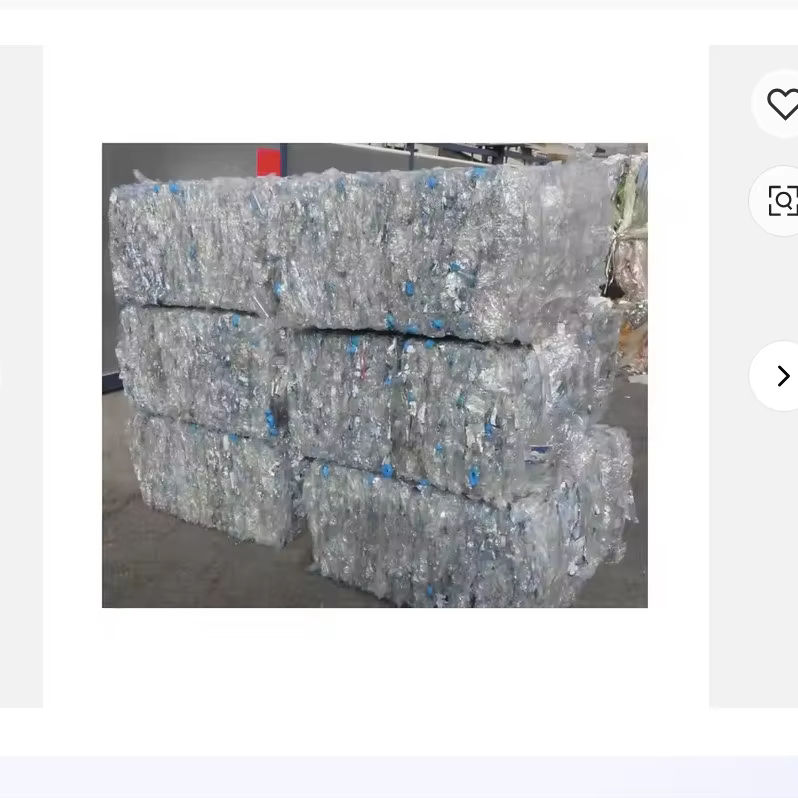This screenshot has width=798, height=798.
Task: Open the image search icon
Action: click(781, 201)
